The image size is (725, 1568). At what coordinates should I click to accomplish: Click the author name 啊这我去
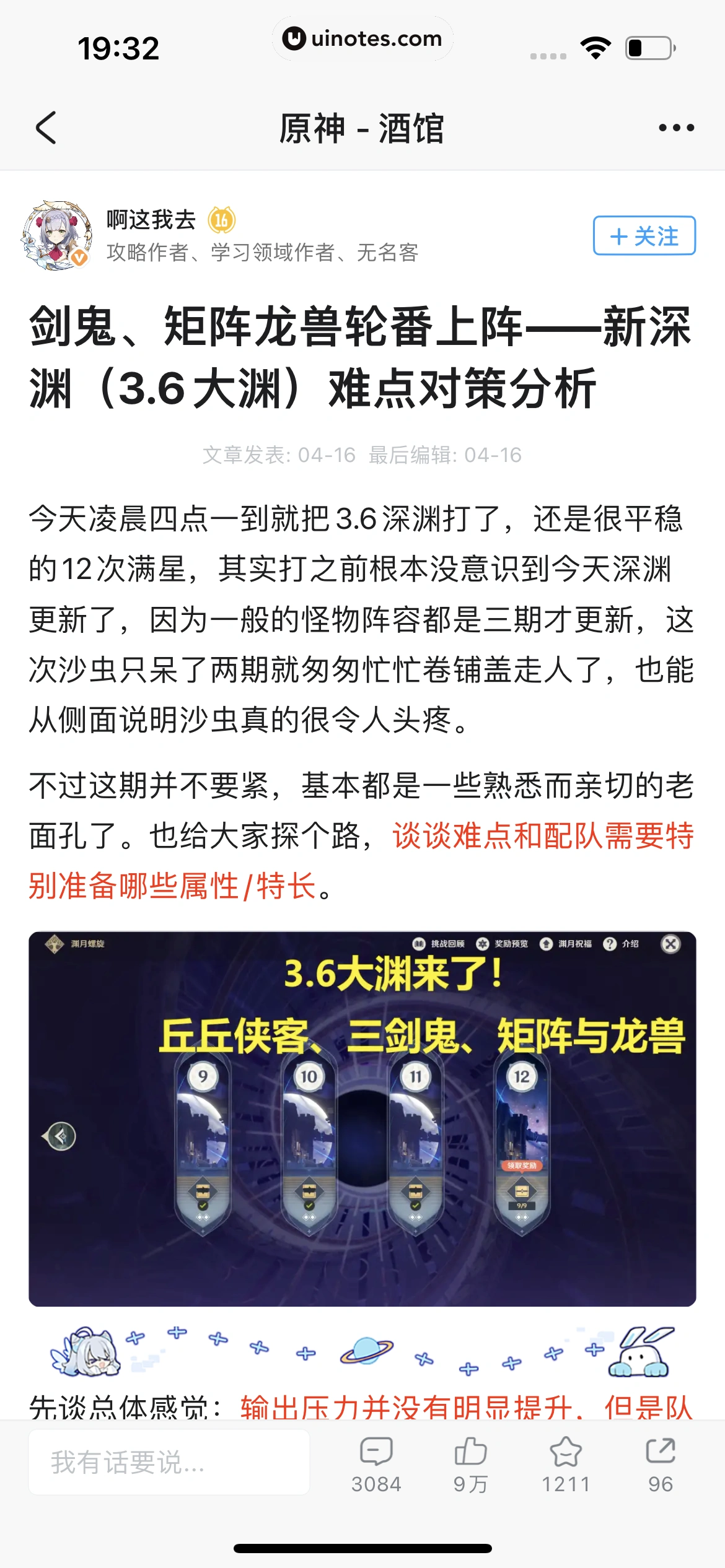149,220
